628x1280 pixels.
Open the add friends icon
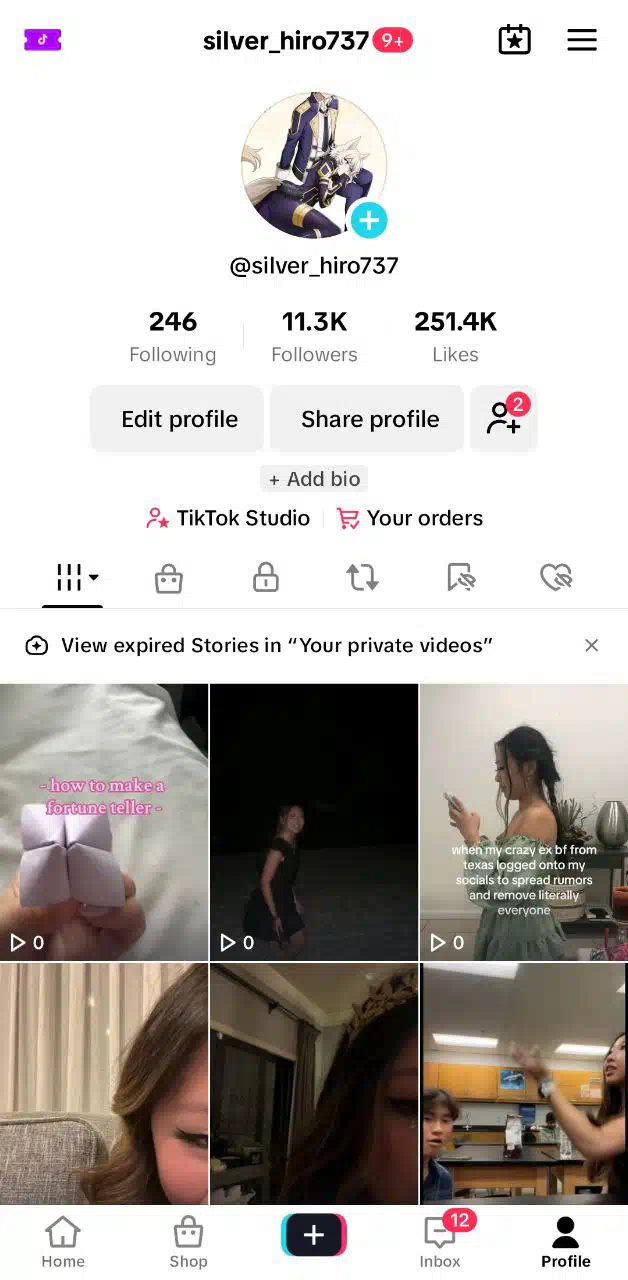[504, 419]
